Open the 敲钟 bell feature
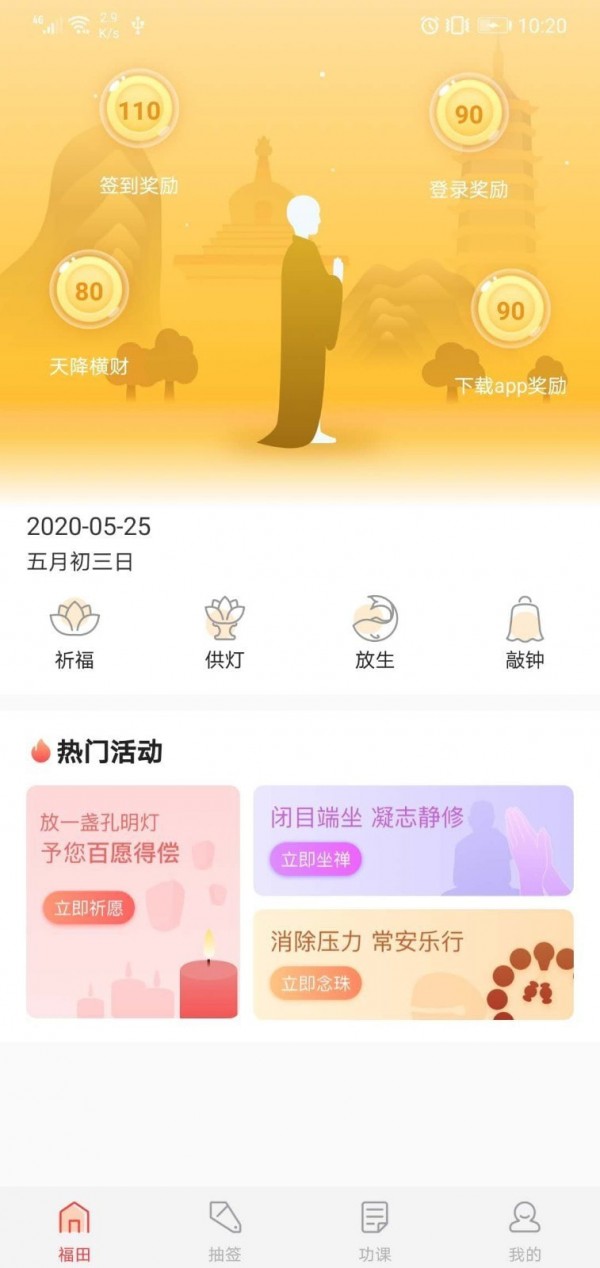This screenshot has width=600, height=1268. coord(524,632)
